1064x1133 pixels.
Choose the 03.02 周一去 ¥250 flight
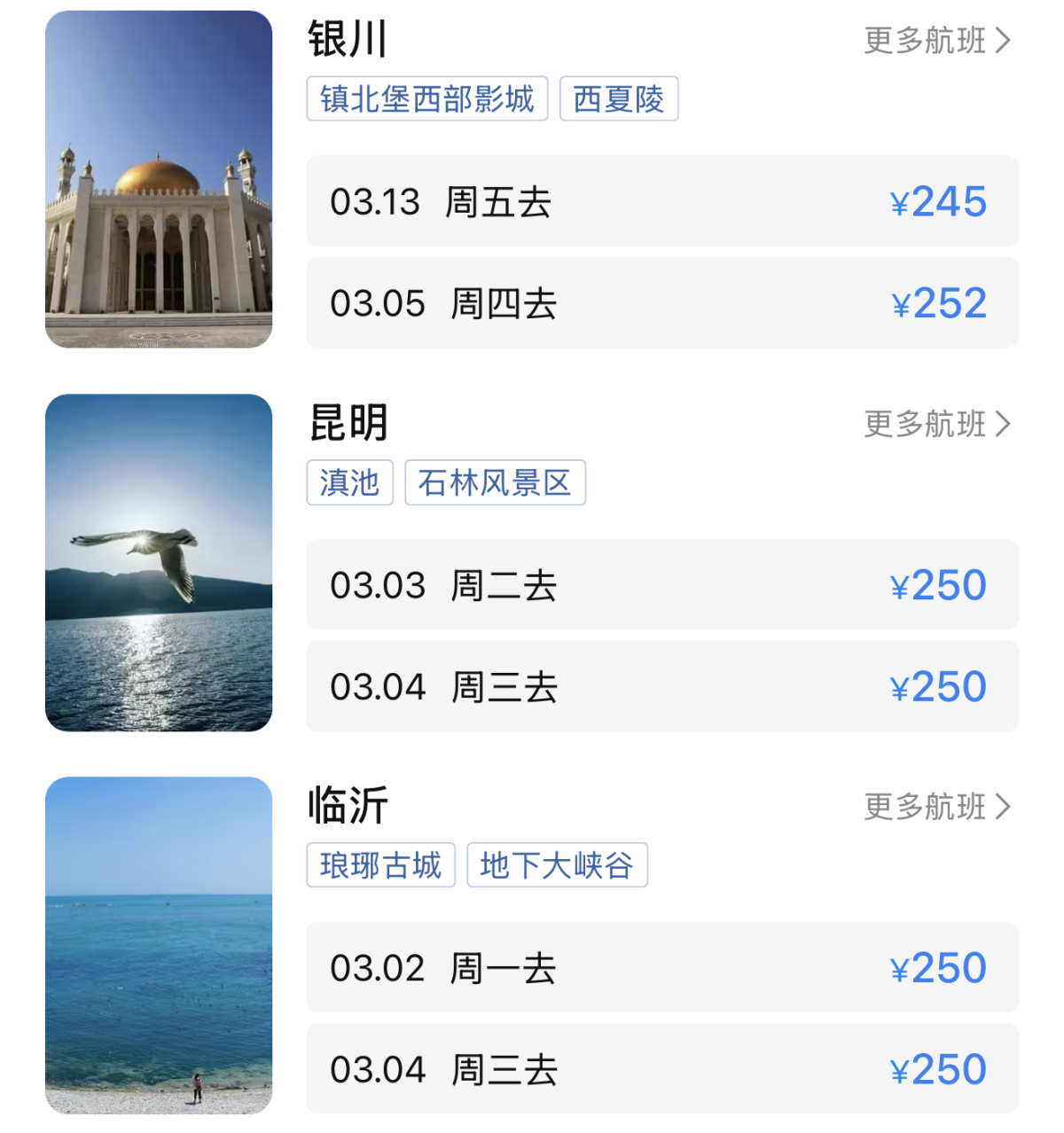pyautogui.click(x=661, y=967)
